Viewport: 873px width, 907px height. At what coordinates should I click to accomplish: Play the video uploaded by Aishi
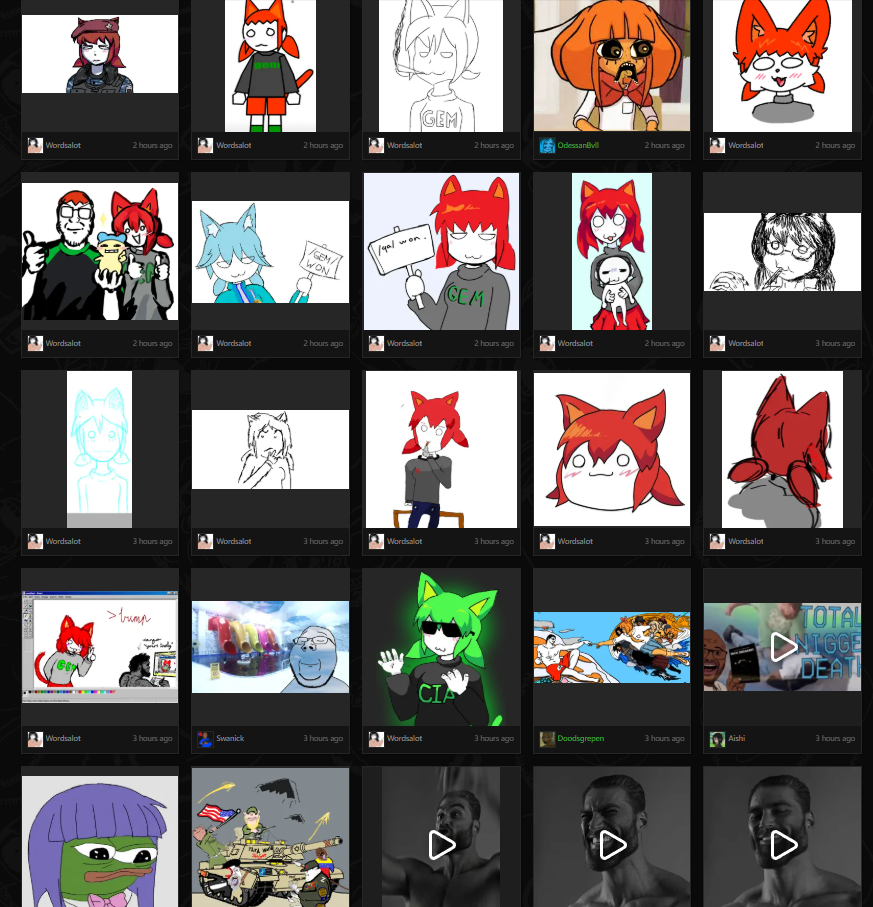(x=782, y=647)
